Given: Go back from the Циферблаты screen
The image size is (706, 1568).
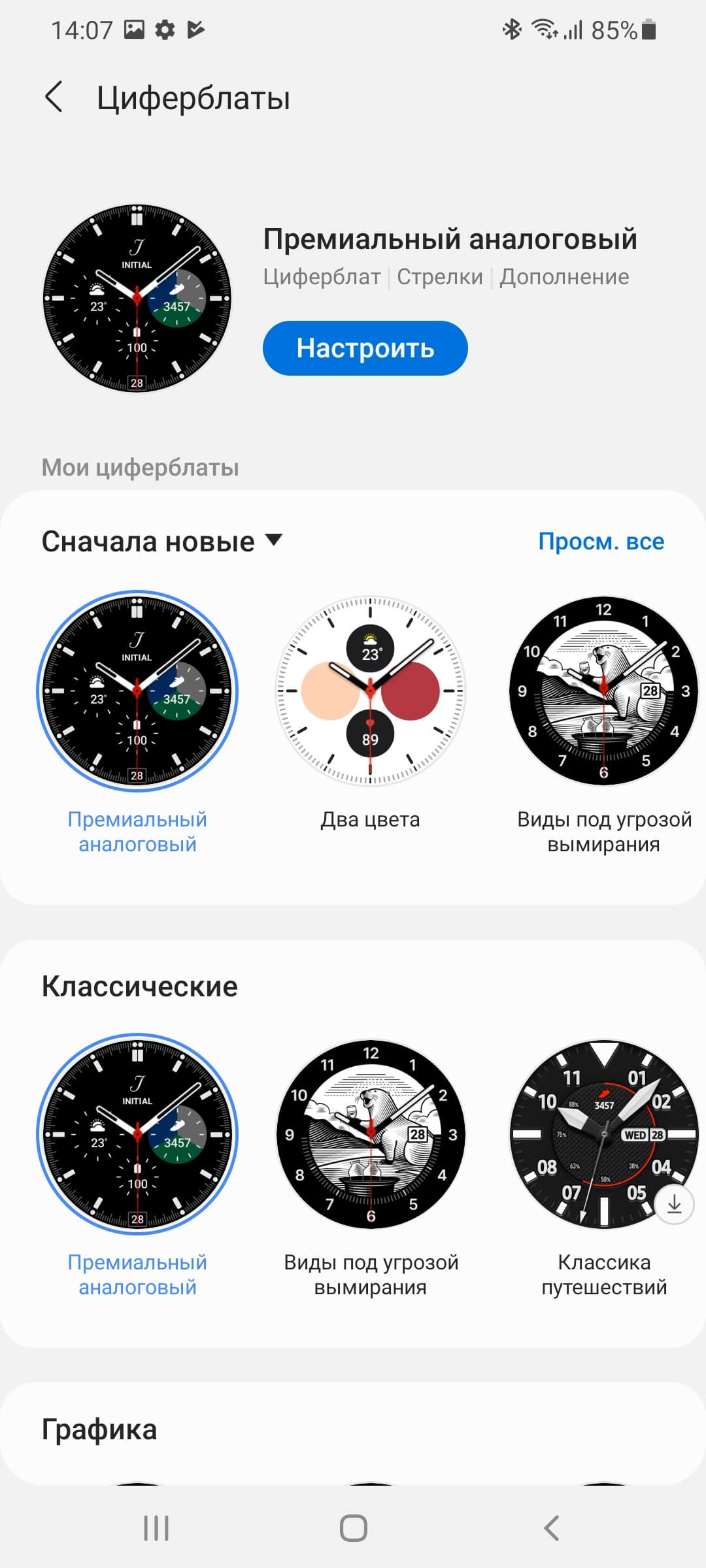Looking at the screenshot, I should click(54, 98).
